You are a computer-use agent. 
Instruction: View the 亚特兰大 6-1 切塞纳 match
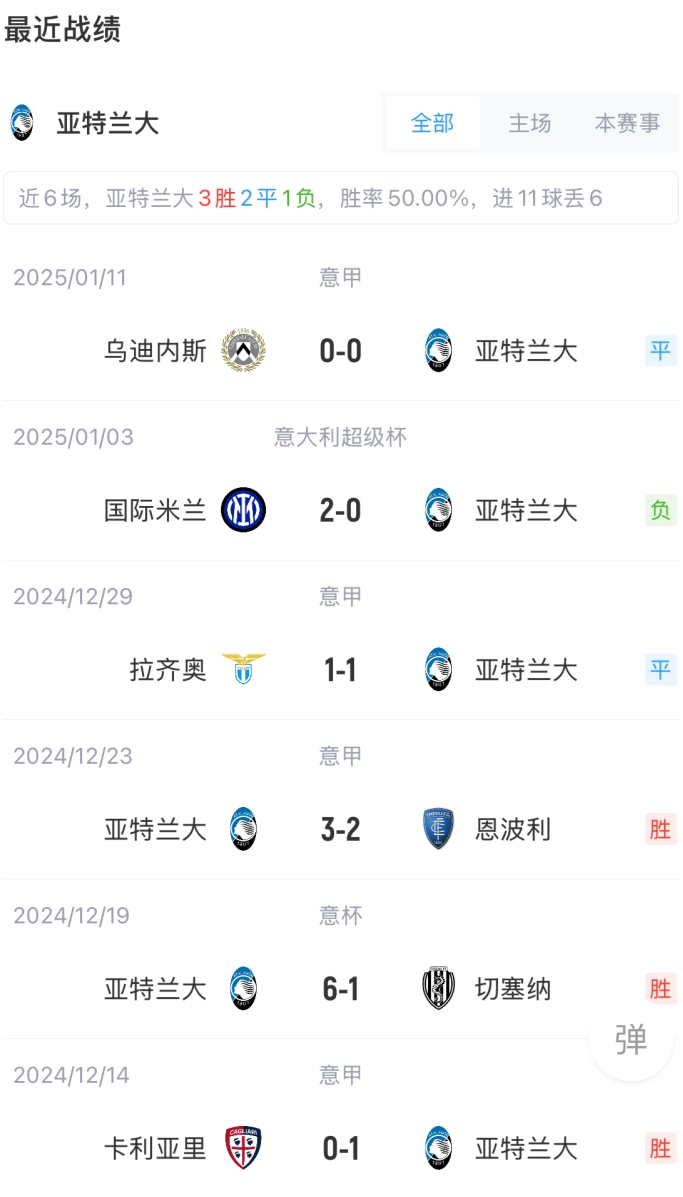341,989
